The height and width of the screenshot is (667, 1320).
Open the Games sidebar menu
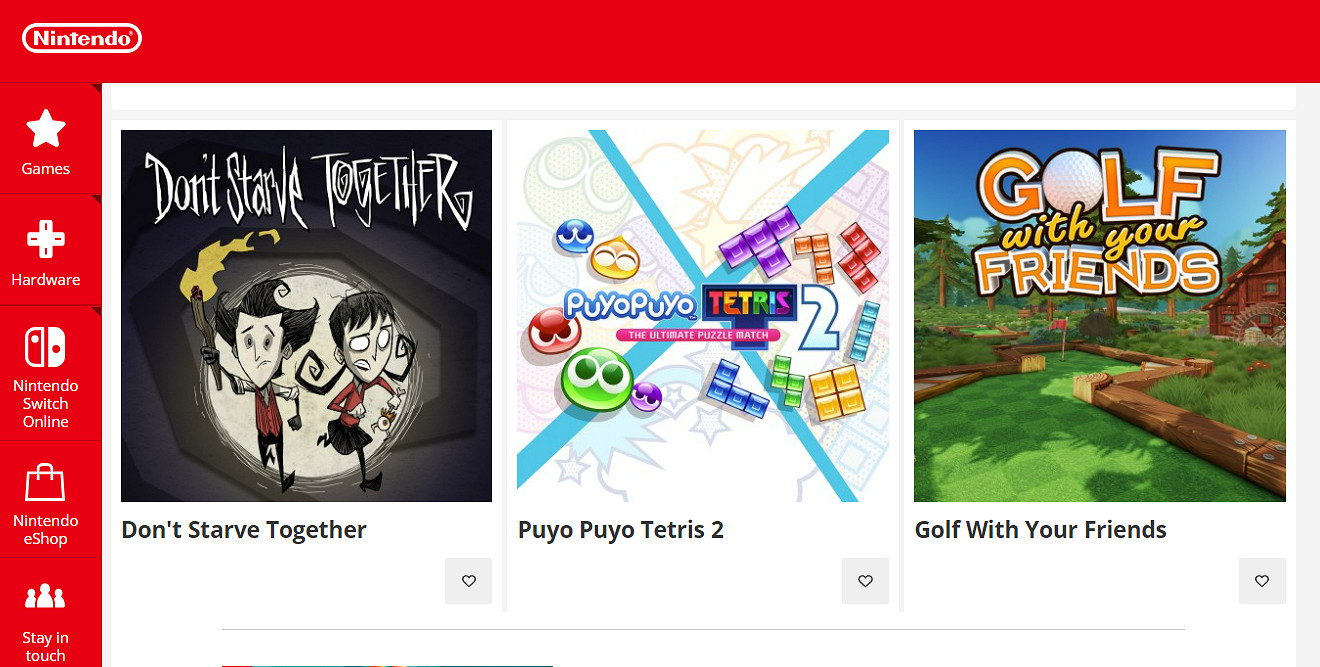(46, 141)
